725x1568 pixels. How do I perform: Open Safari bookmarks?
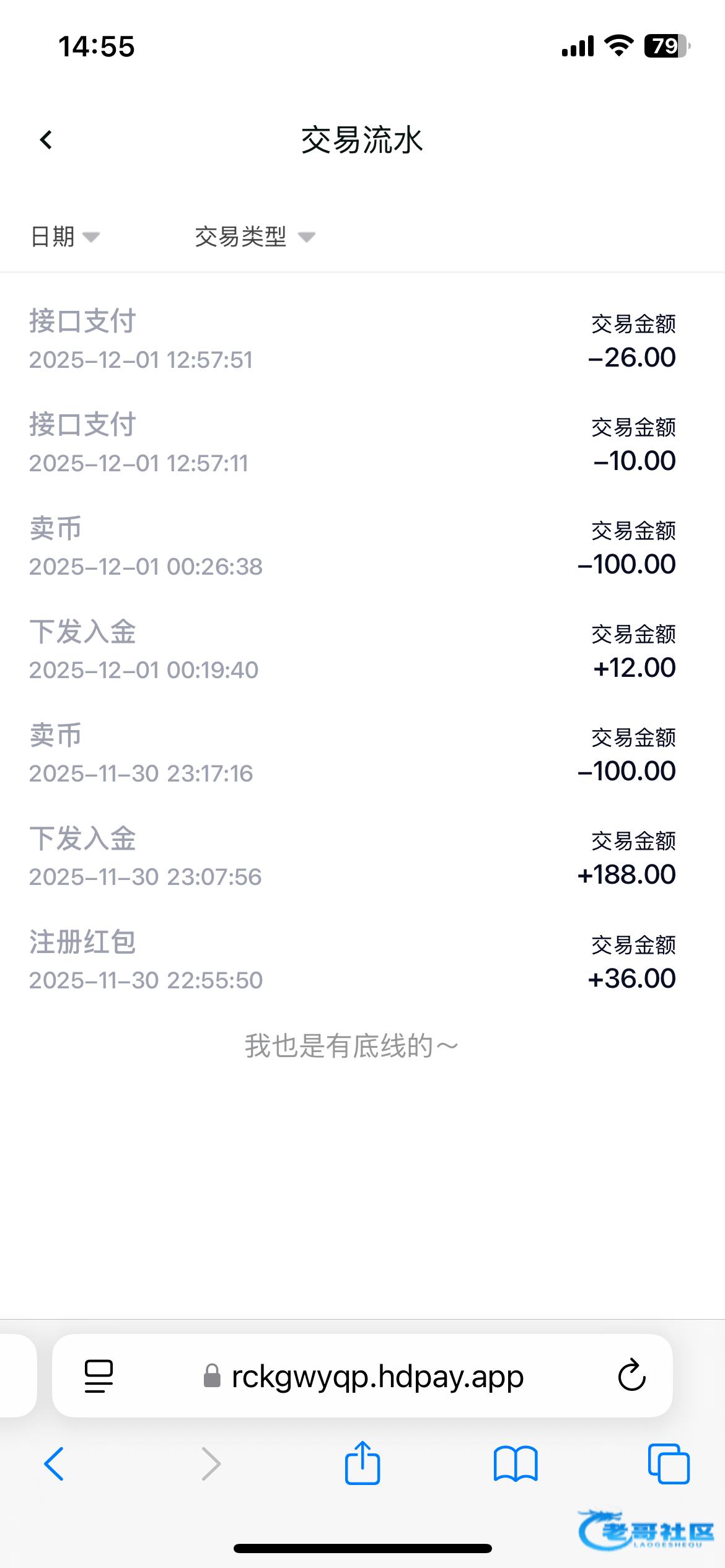click(x=516, y=1464)
